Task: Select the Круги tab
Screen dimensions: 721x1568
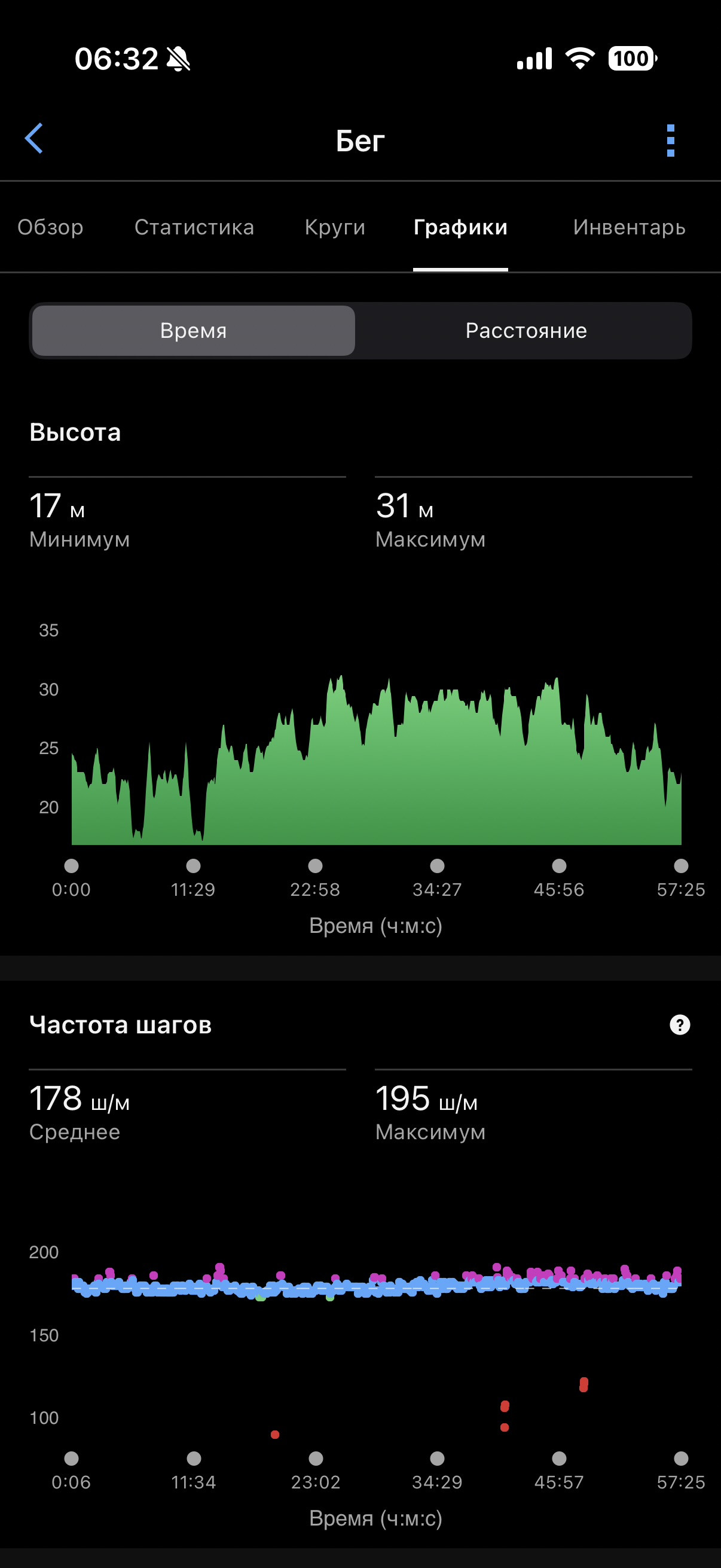Action: pos(335,227)
